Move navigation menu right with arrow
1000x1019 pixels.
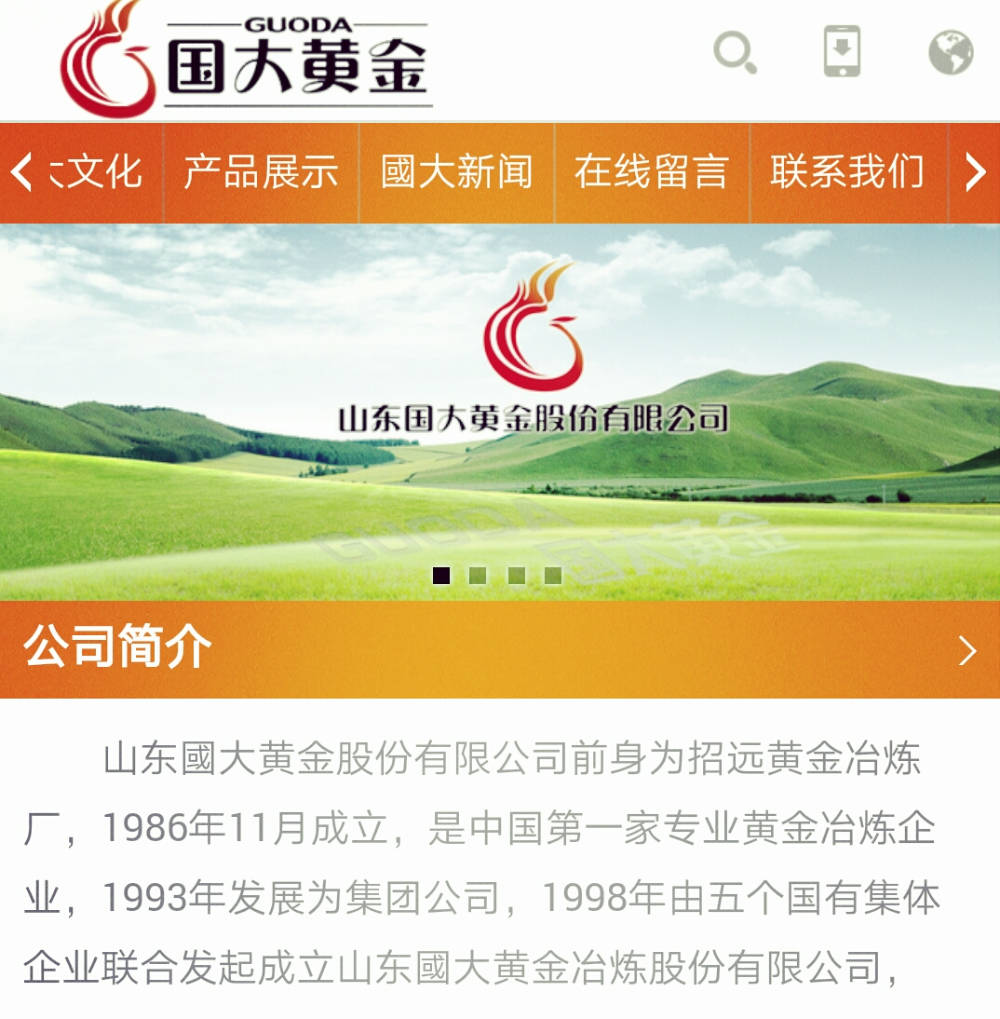pyautogui.click(x=975, y=172)
